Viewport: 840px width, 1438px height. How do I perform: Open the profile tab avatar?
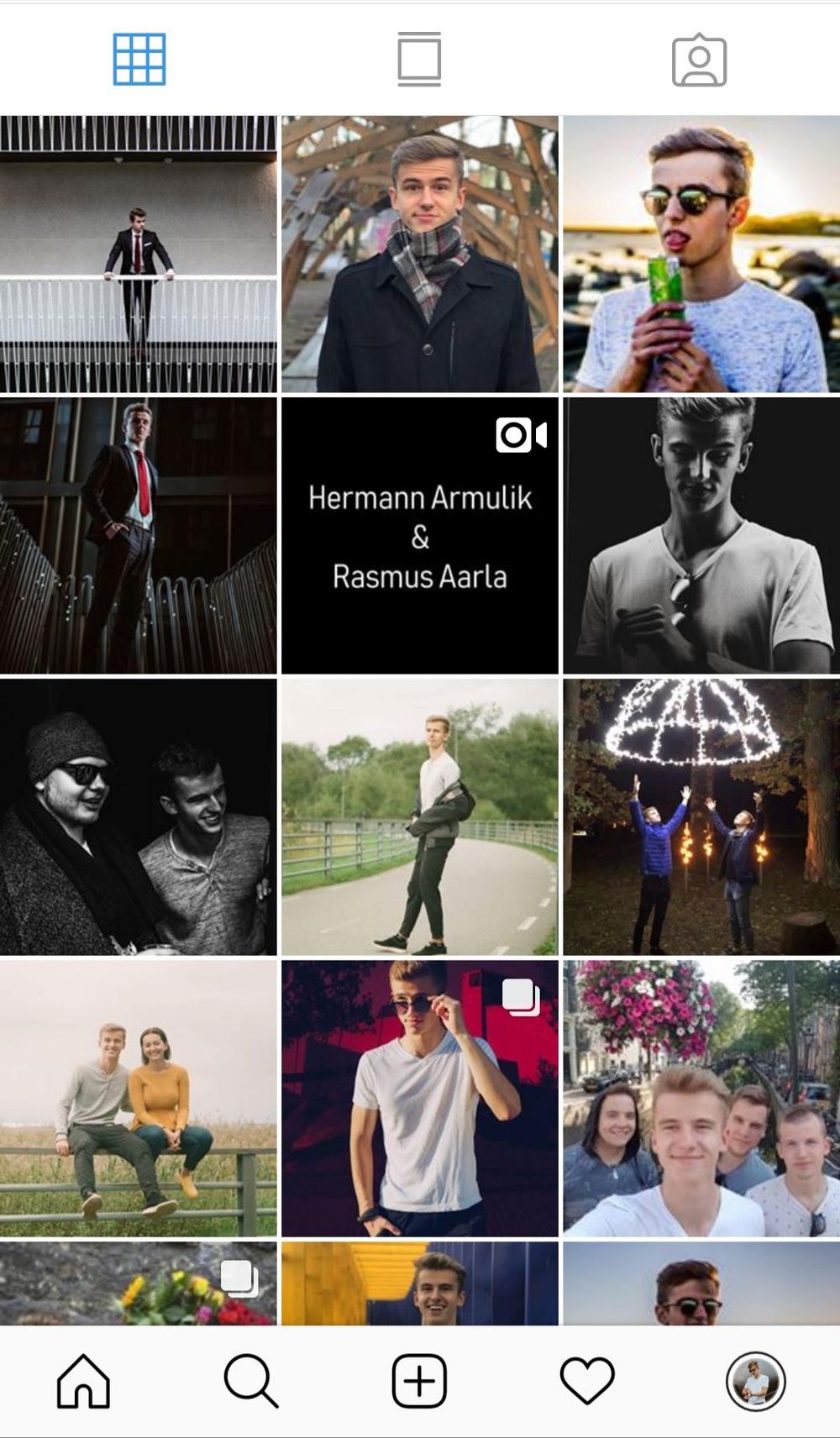(x=755, y=1381)
